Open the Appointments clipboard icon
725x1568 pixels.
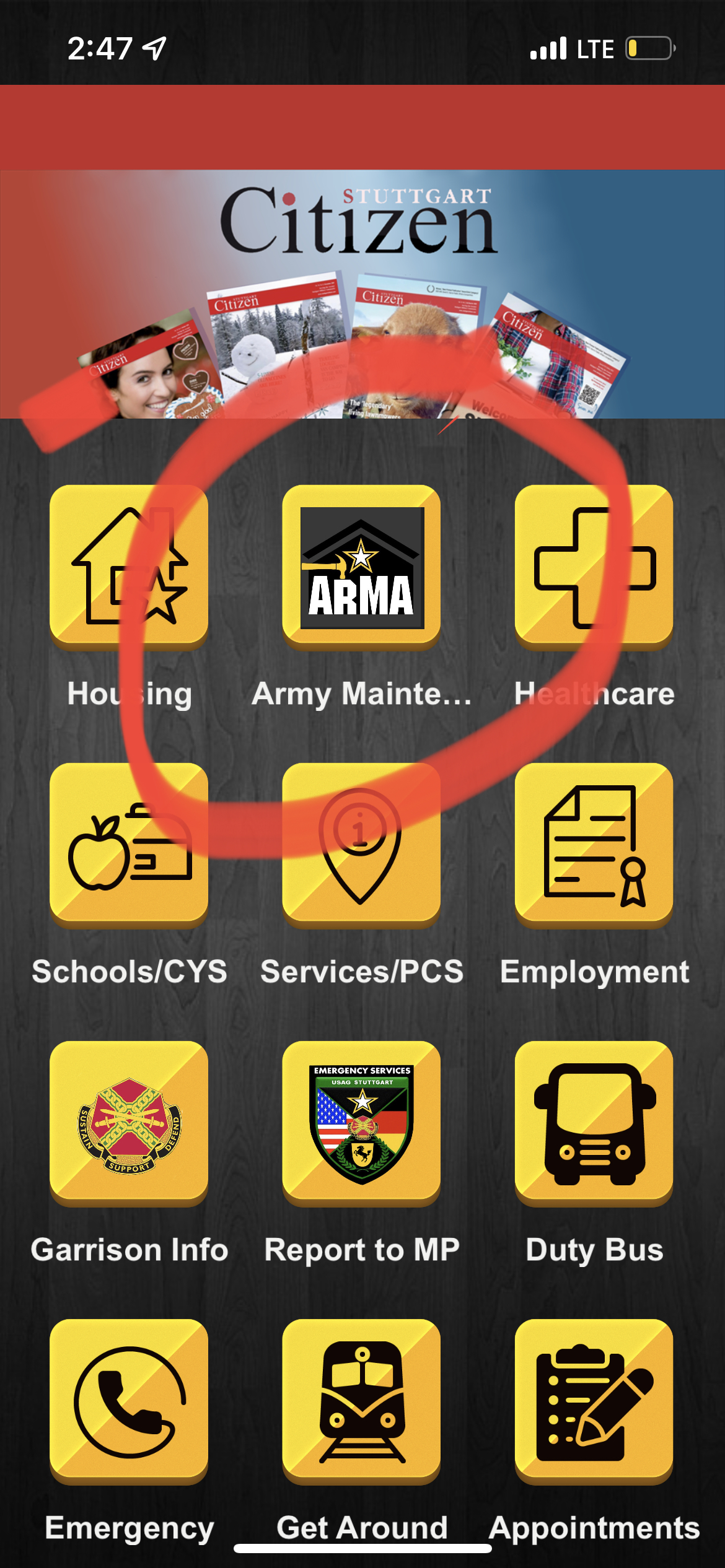(593, 1403)
